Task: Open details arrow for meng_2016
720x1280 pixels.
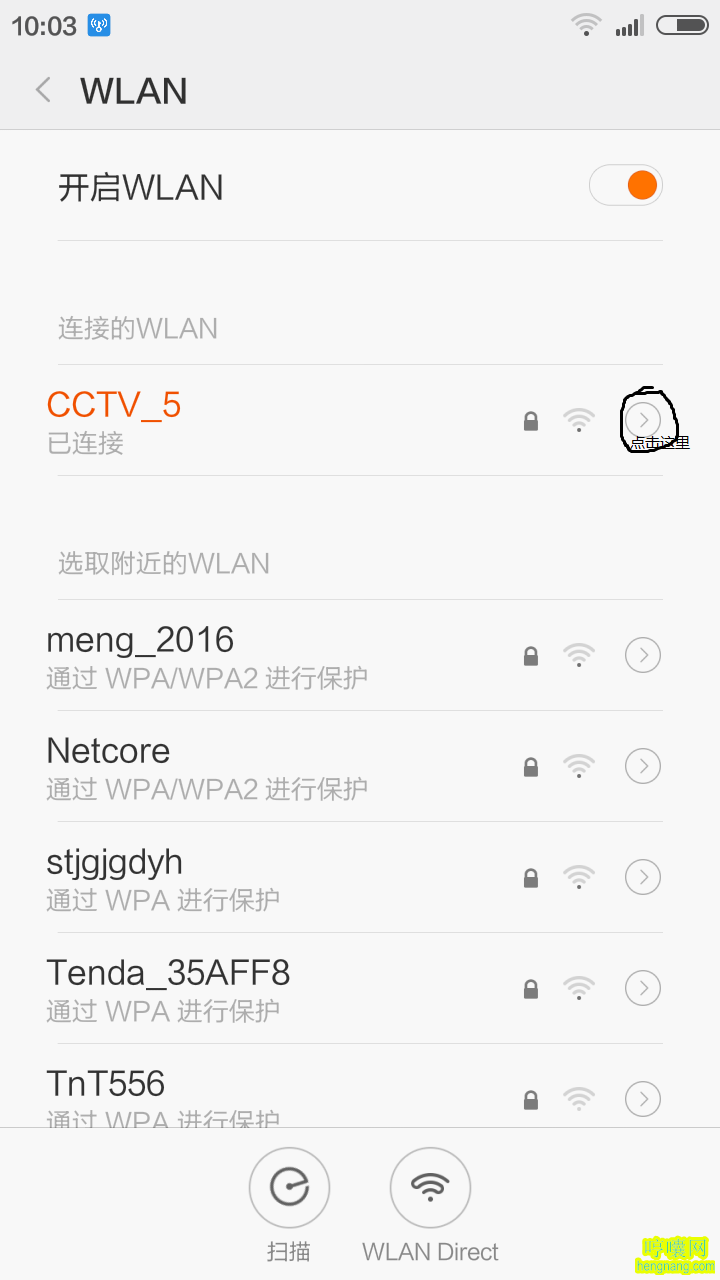Action: [643, 656]
